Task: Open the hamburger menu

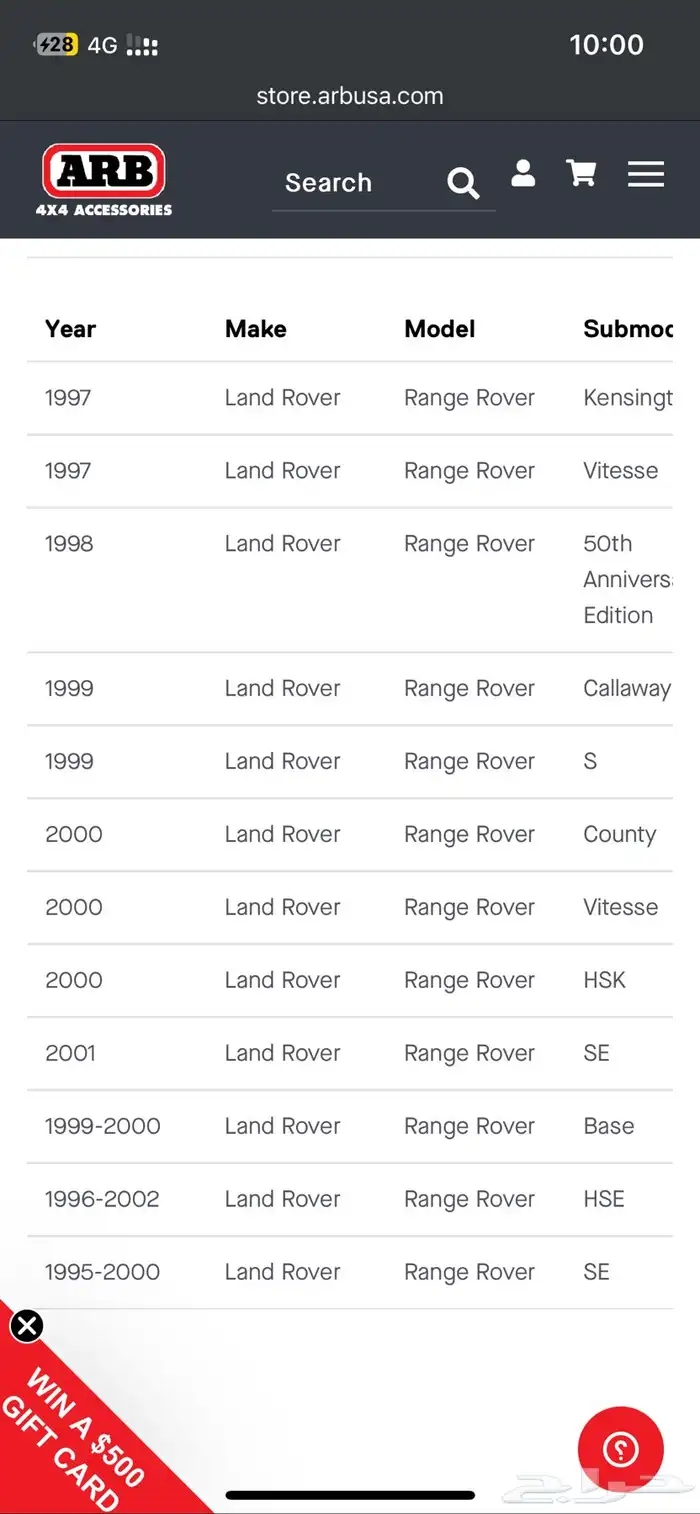Action: click(646, 175)
